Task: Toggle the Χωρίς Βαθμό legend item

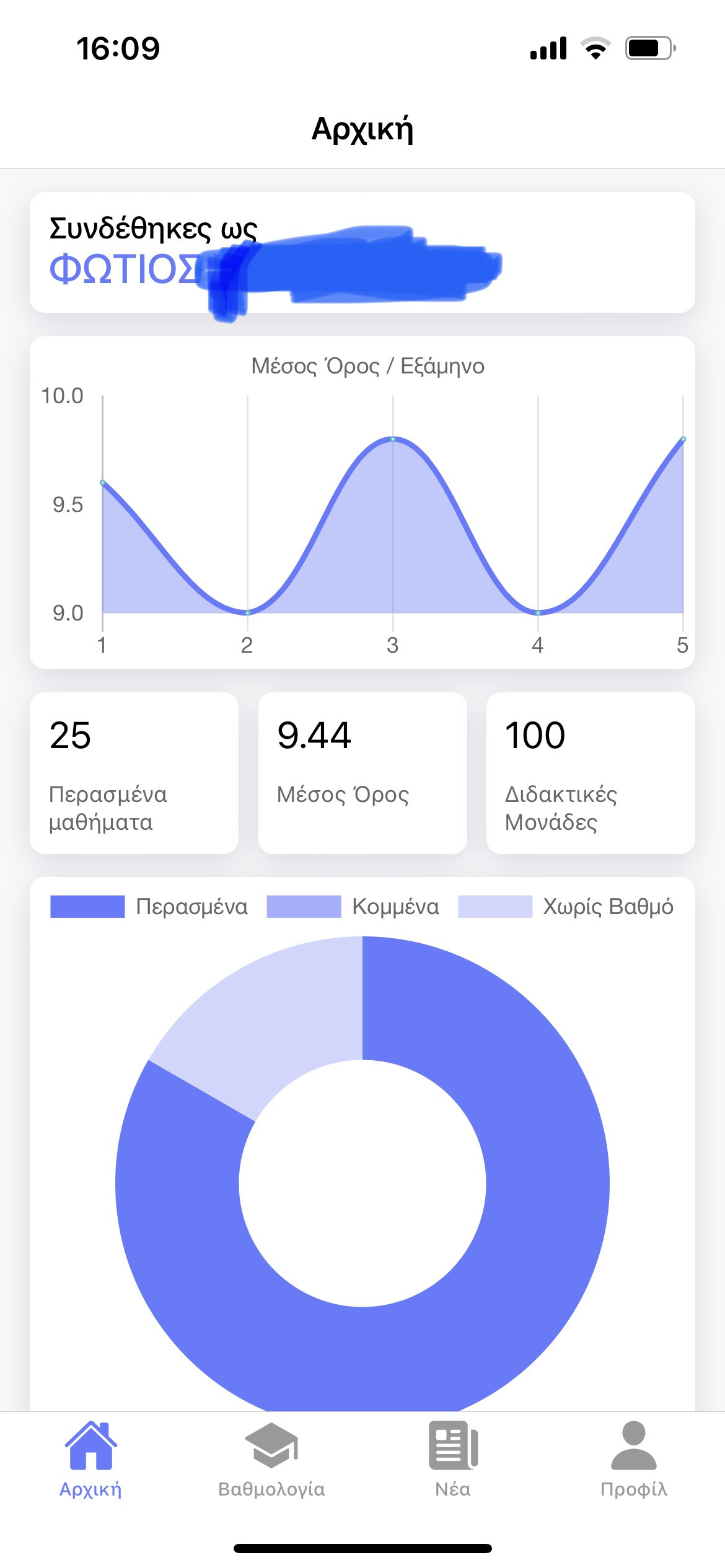Action: [x=565, y=907]
